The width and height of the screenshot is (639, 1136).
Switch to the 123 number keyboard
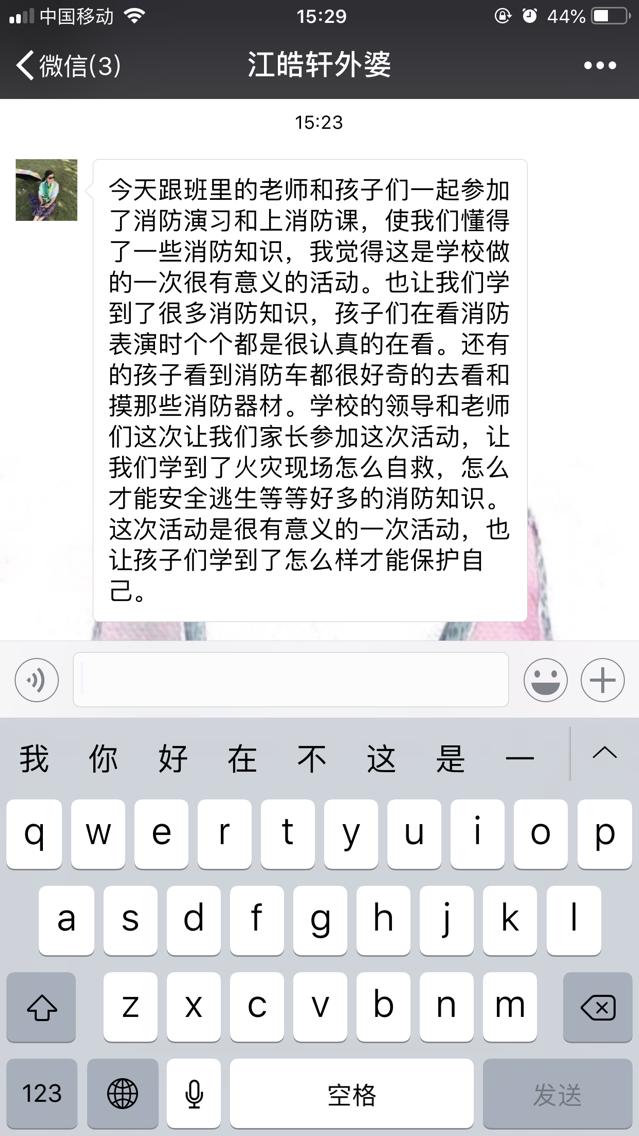[41, 1094]
